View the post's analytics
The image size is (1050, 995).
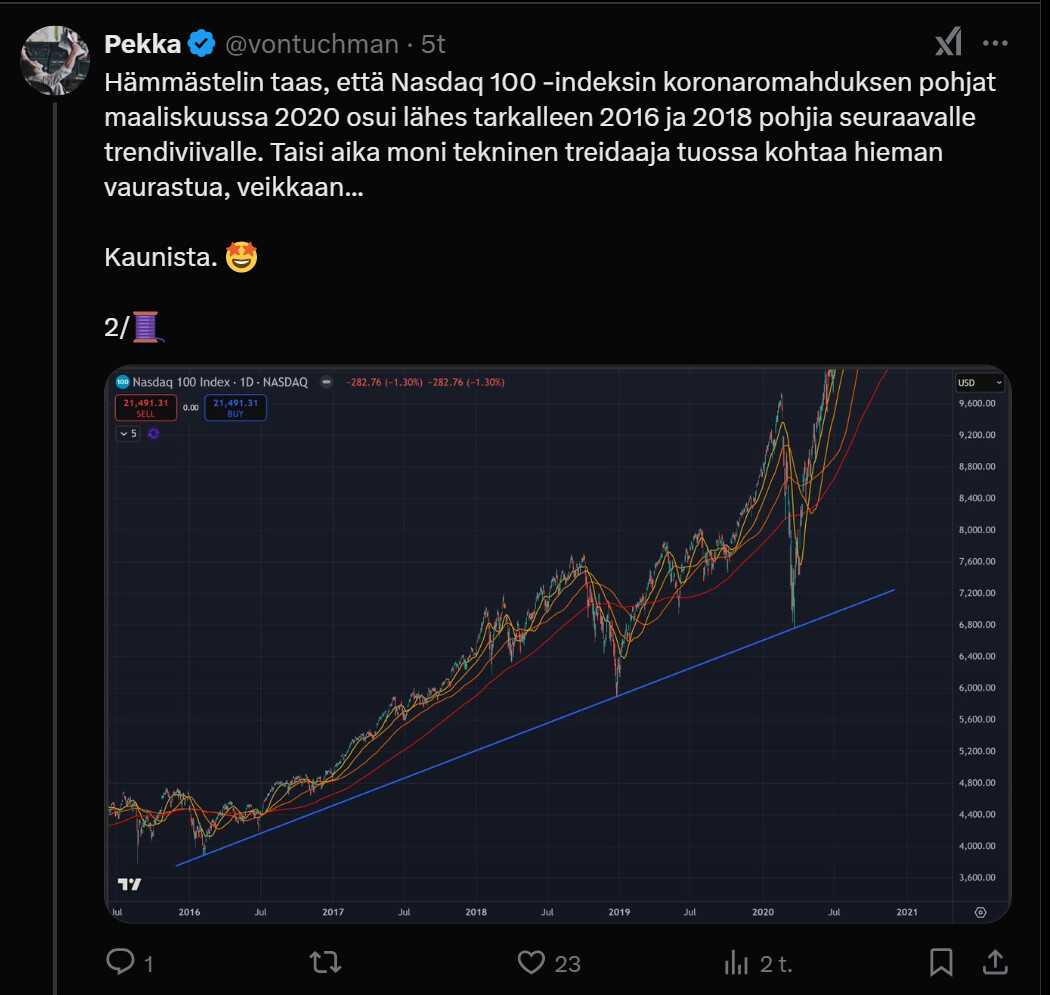[x=737, y=962]
